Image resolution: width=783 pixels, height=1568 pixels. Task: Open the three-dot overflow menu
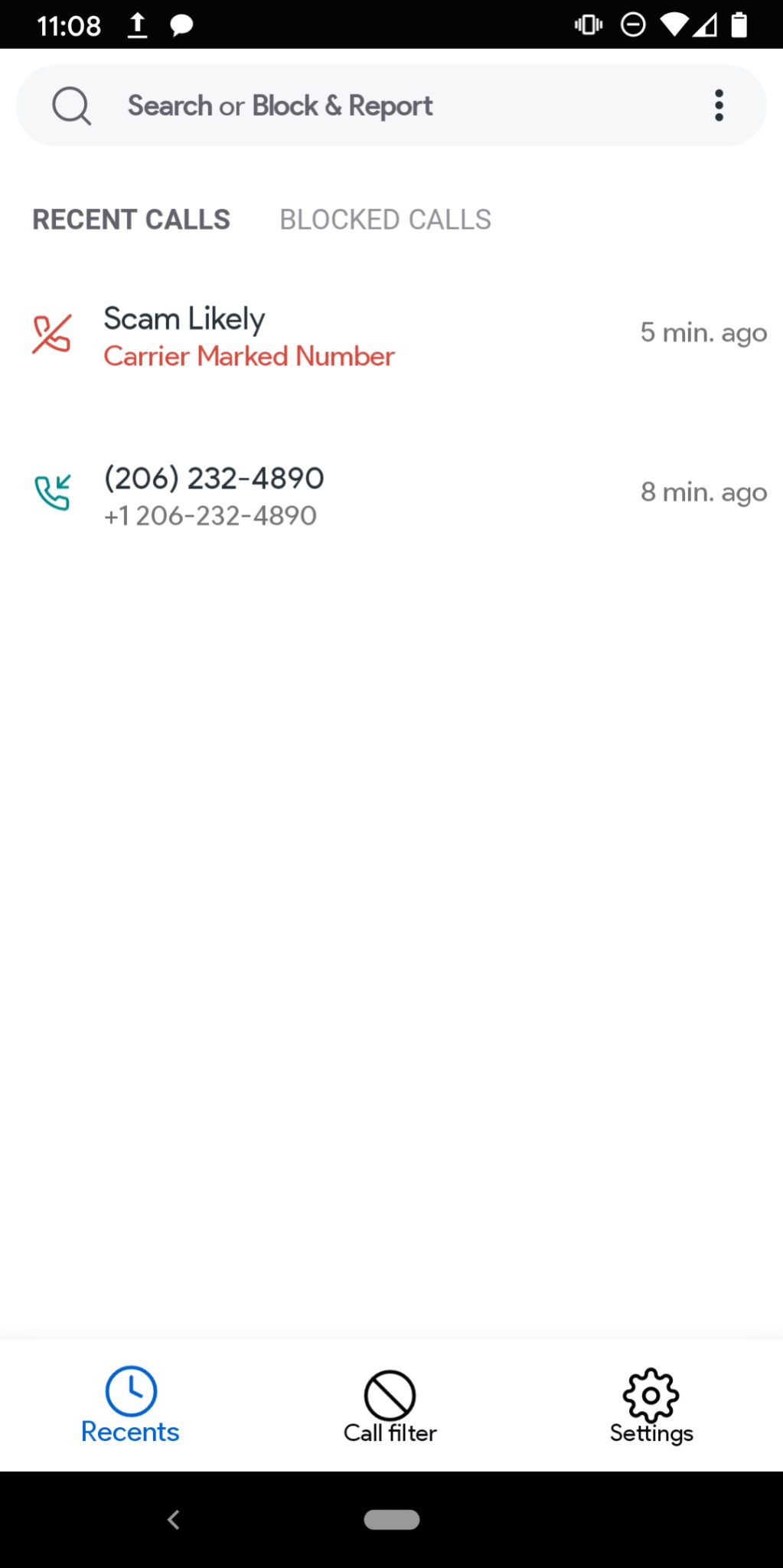point(719,106)
